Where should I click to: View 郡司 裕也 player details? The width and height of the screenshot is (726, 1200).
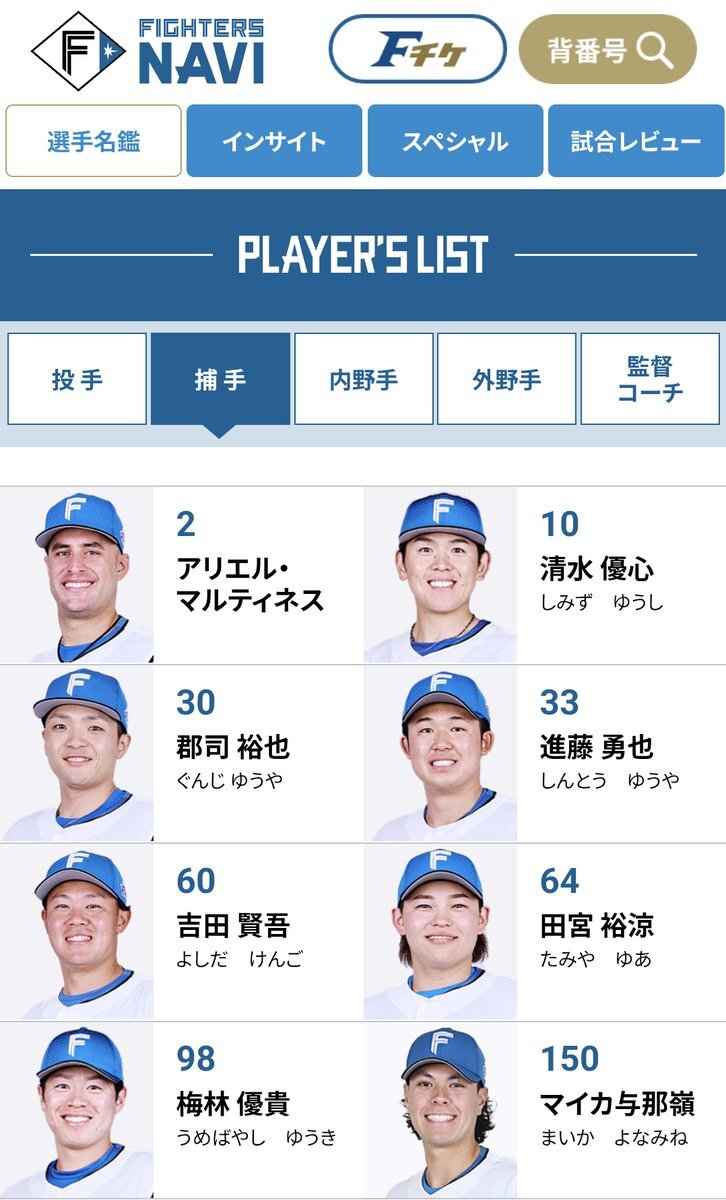point(181,753)
